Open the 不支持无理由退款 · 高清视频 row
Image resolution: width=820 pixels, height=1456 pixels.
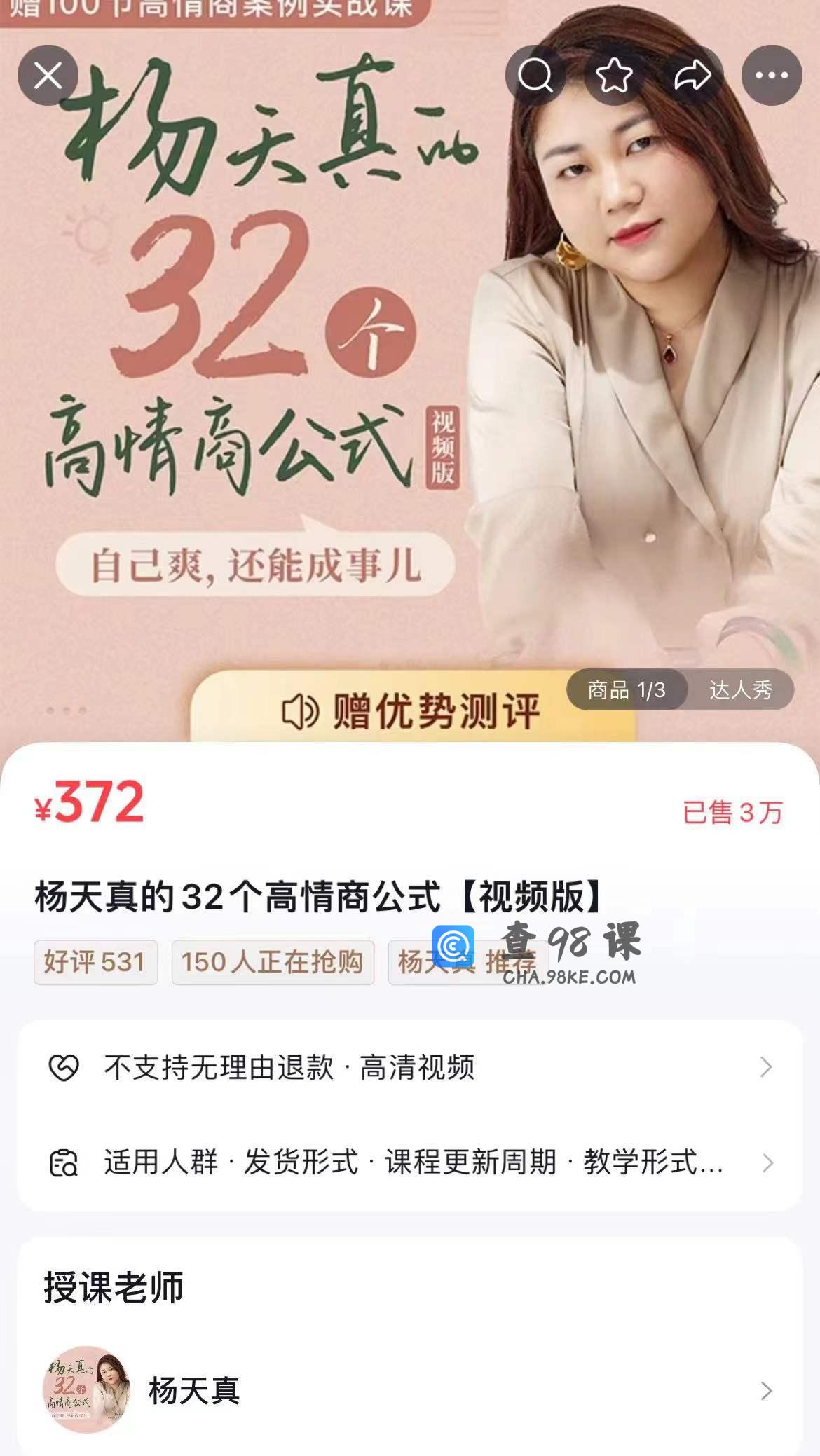tap(410, 1067)
